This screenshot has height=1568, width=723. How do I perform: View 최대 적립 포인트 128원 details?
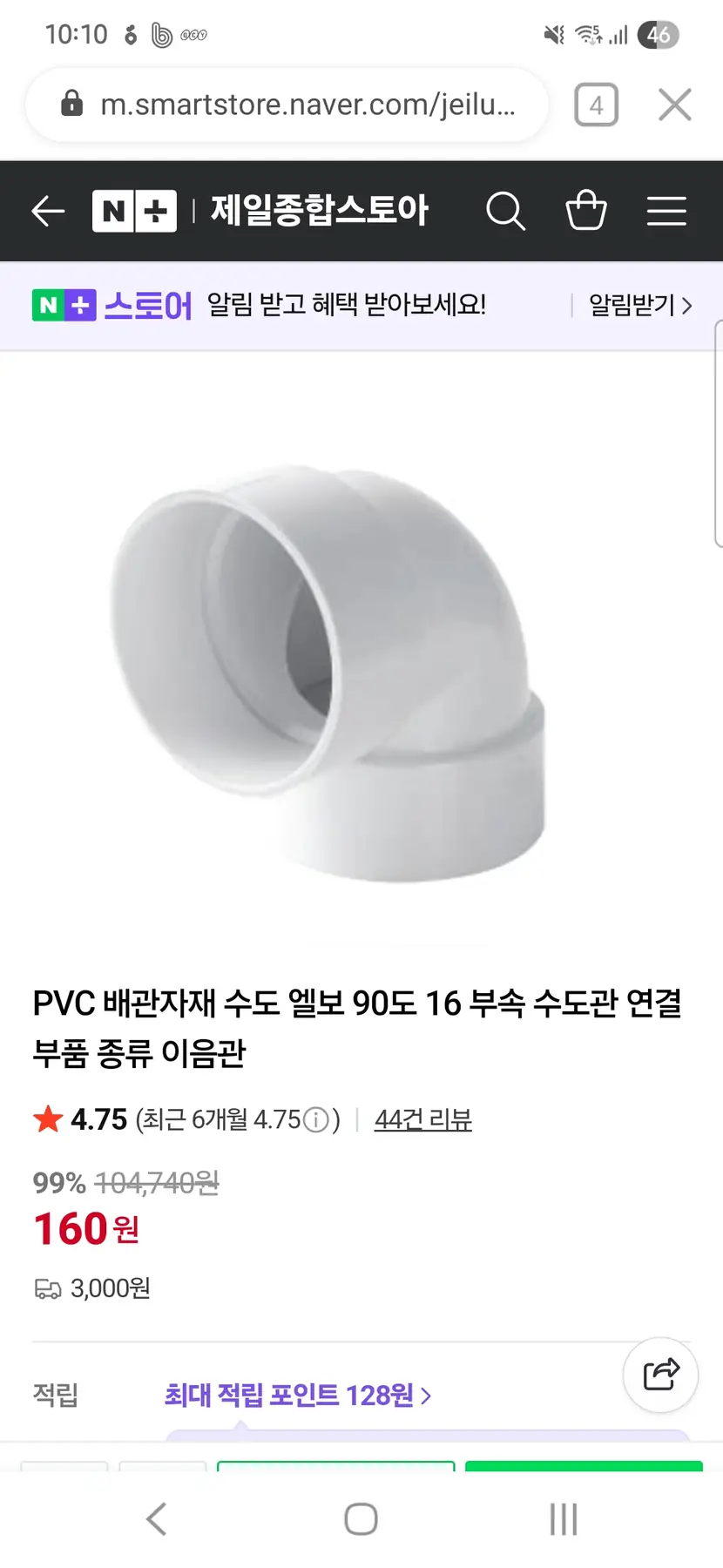point(297,1396)
